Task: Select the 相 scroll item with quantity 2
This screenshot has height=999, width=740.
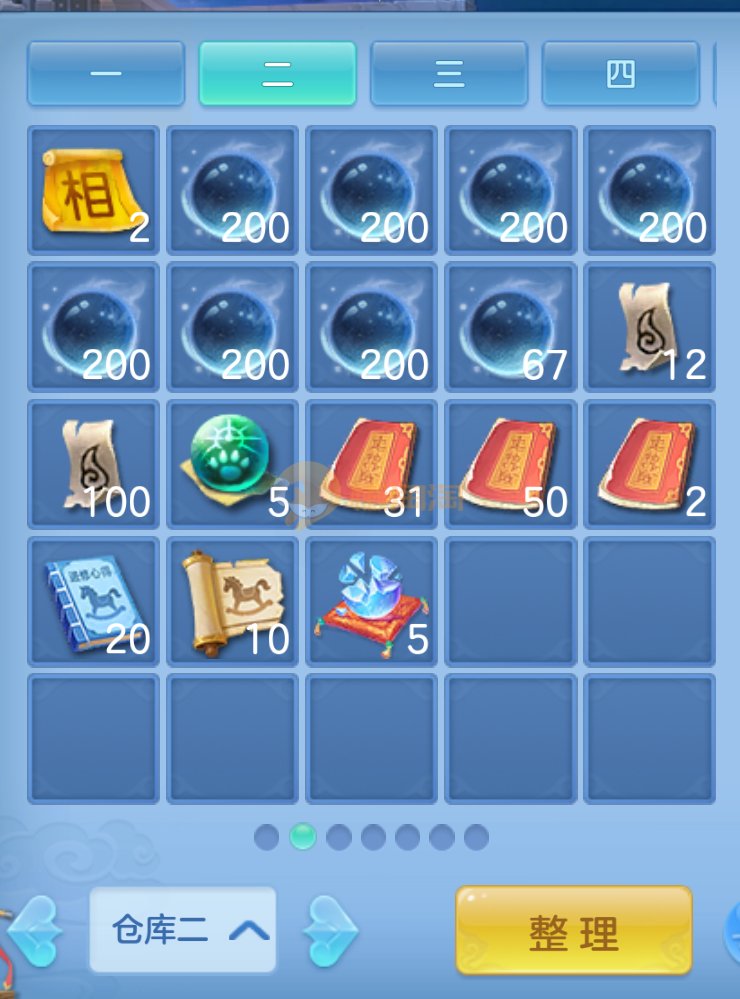Action: (x=93, y=190)
